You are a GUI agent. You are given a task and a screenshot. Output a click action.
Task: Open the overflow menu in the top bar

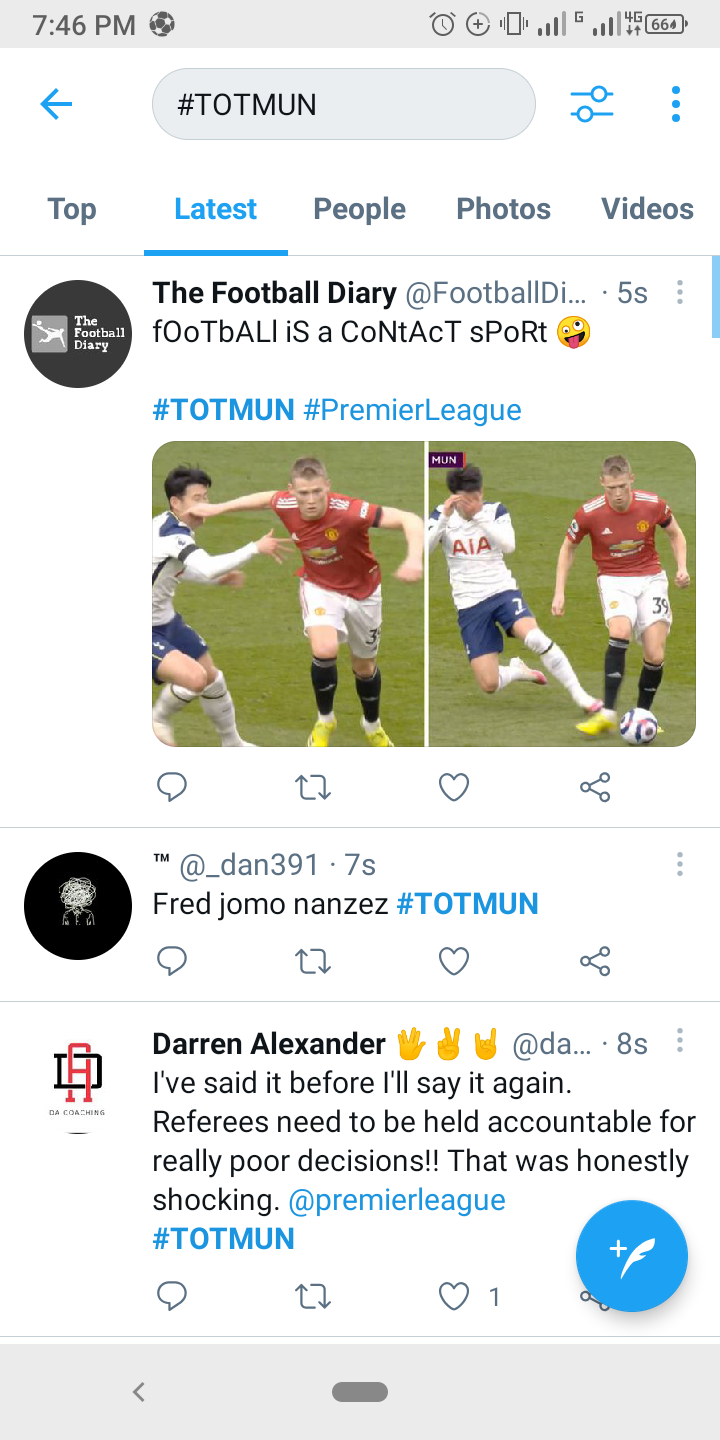676,104
